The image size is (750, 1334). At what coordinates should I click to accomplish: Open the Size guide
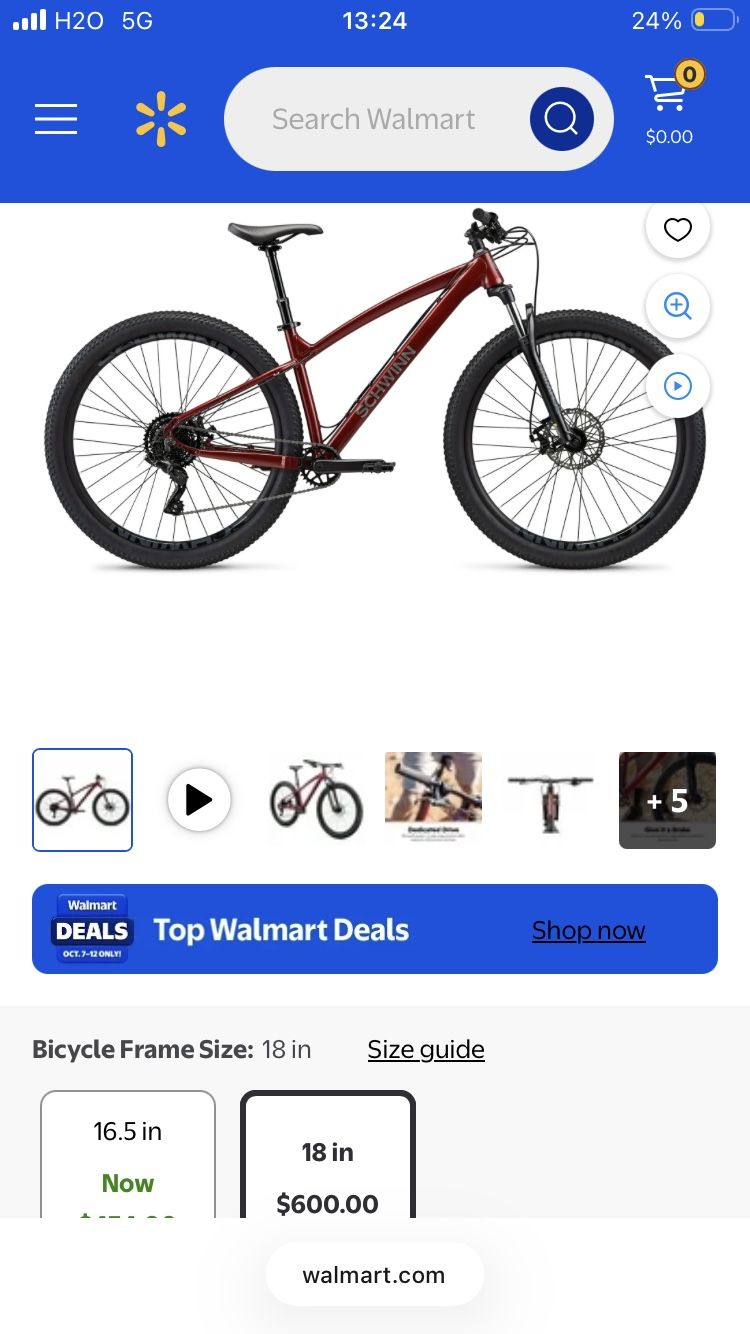(426, 1049)
